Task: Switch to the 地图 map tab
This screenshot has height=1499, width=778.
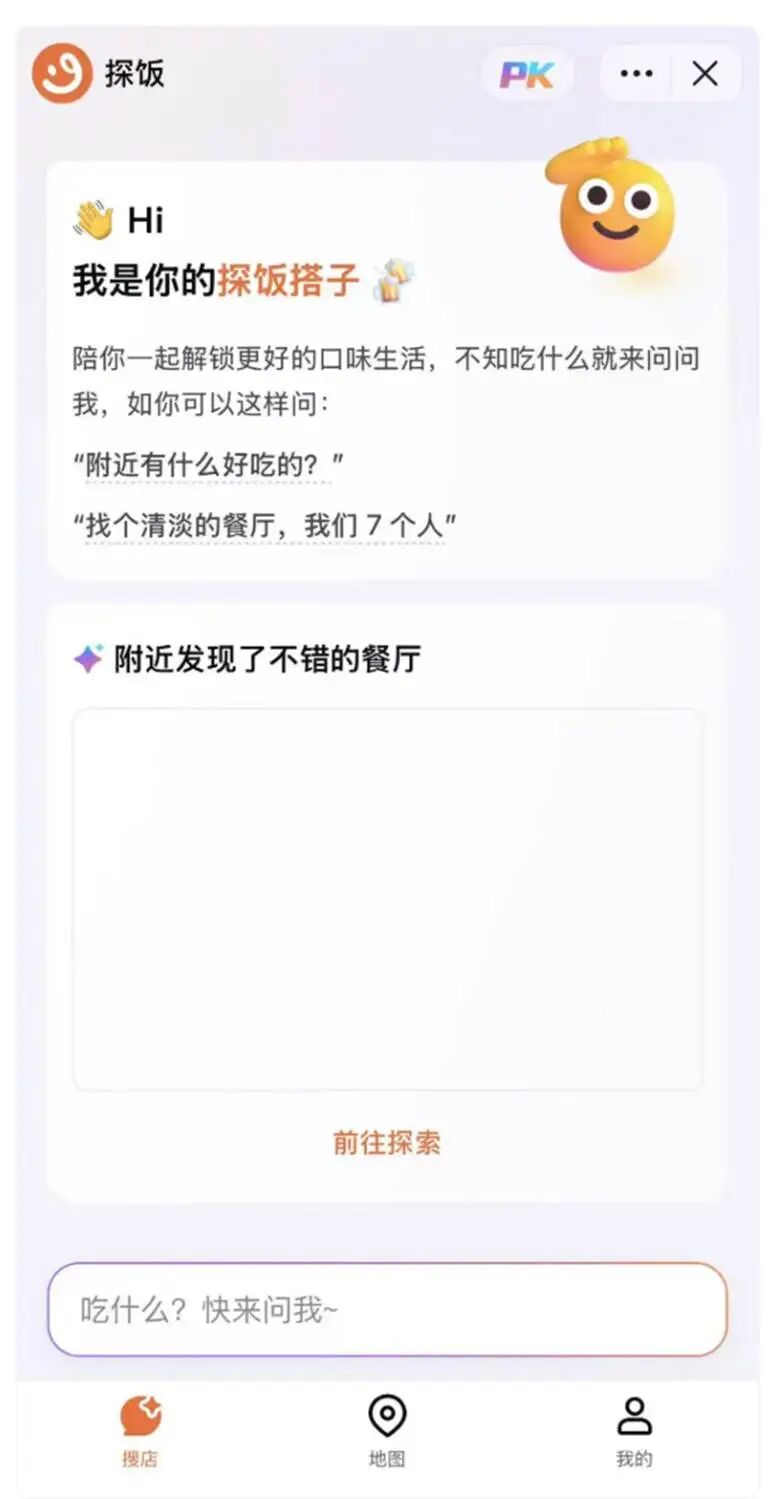Action: pyautogui.click(x=387, y=1431)
